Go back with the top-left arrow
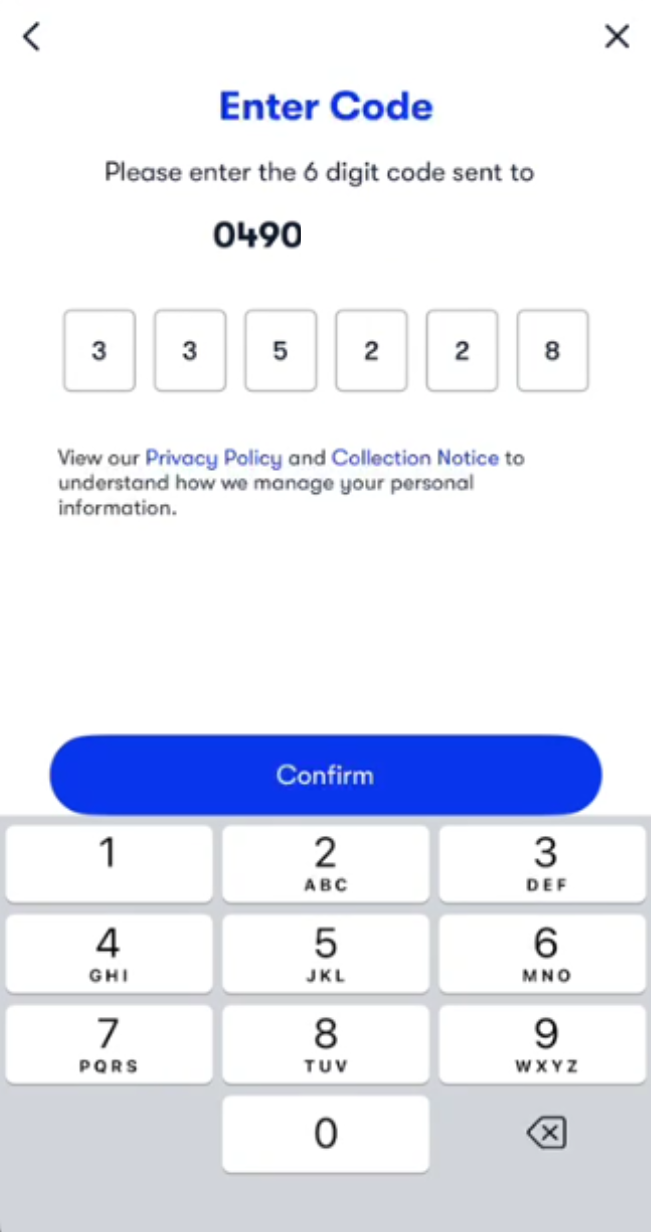Viewport: 651px width, 1232px height. [32, 37]
